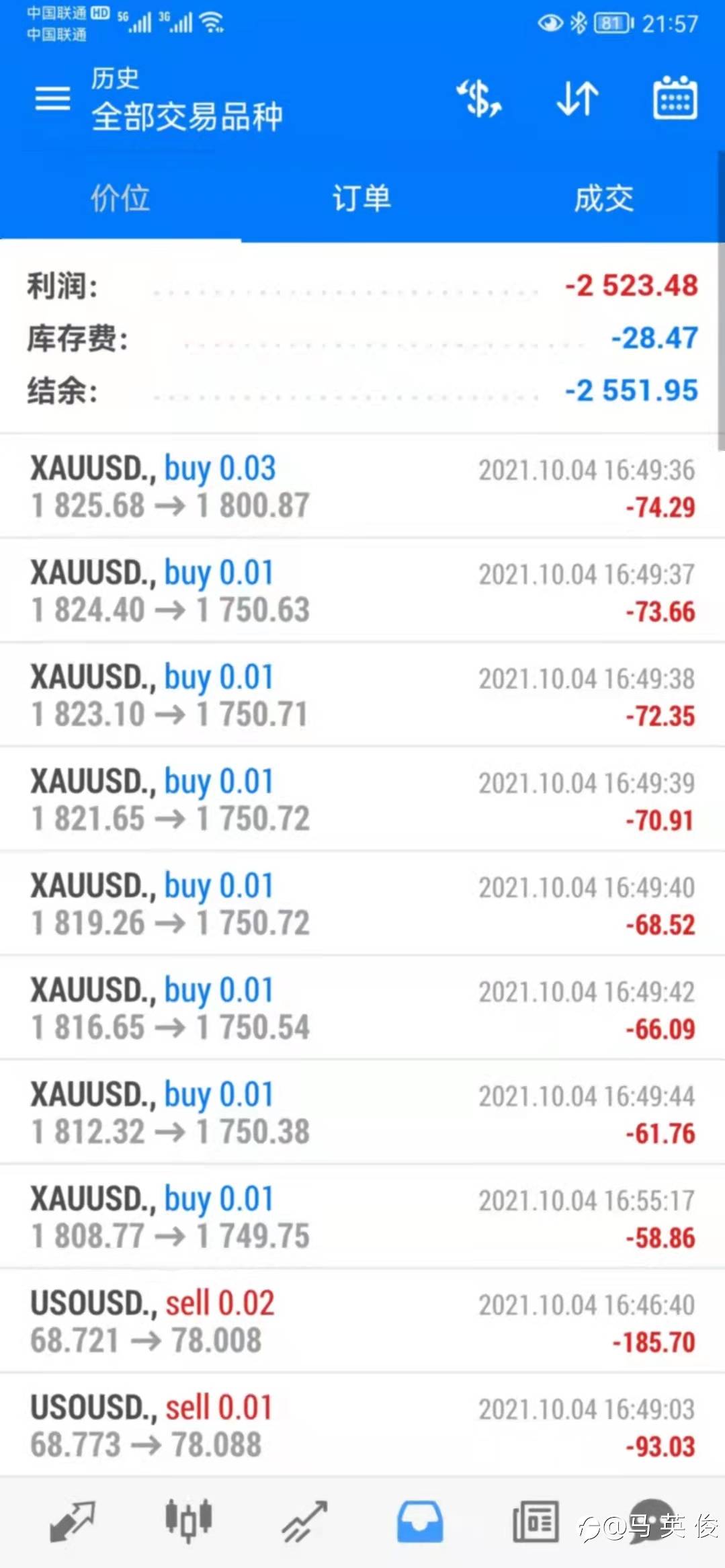Go to the quotes arrows tab
Image resolution: width=725 pixels, height=1568 pixels.
[x=73, y=1522]
